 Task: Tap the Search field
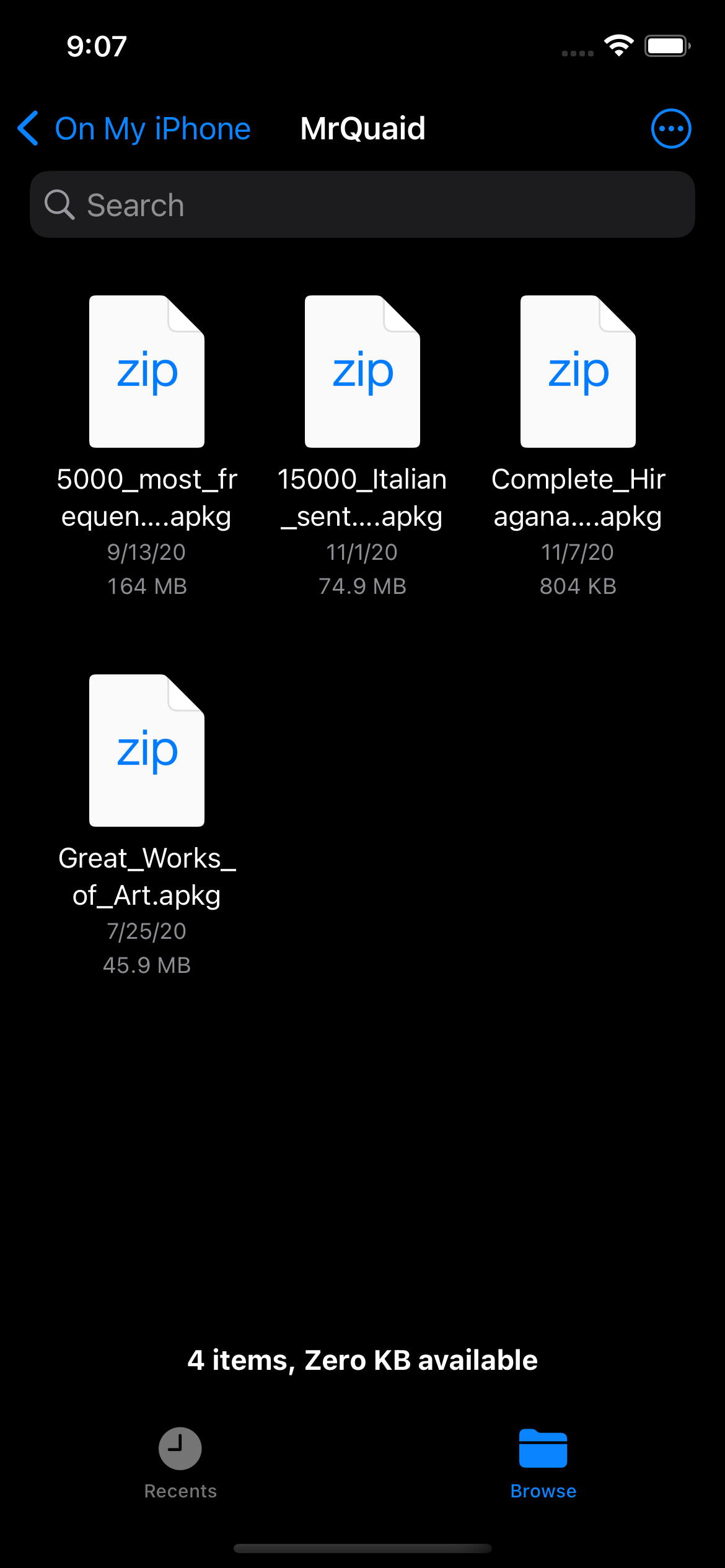coord(362,204)
